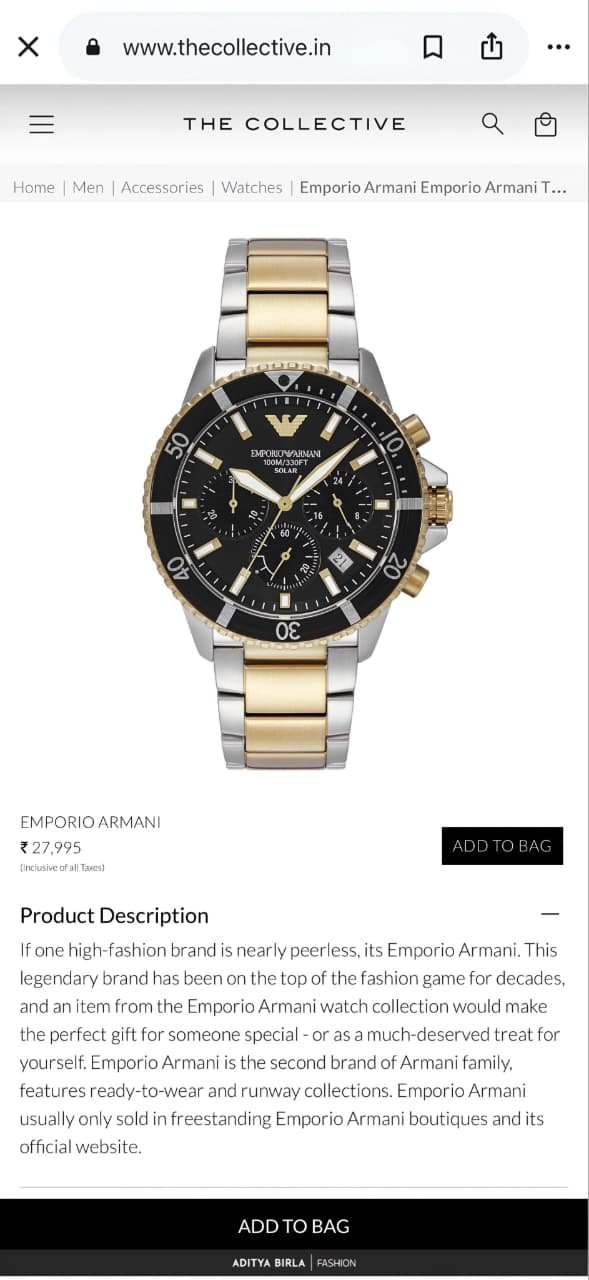The height and width of the screenshot is (1280, 589).
Task: Bookmark this page
Action: pyautogui.click(x=433, y=47)
